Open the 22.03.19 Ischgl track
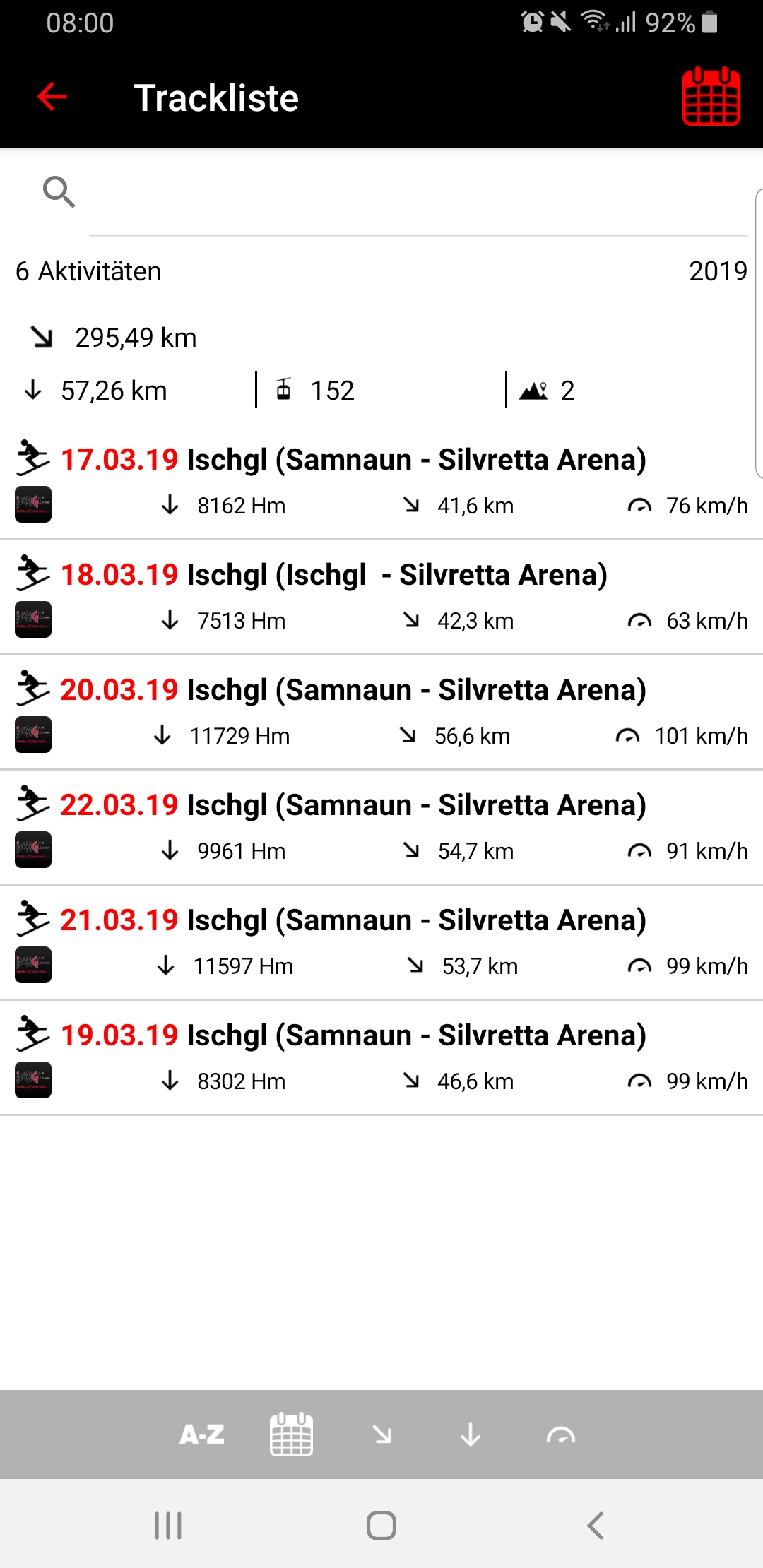763x1568 pixels. click(x=381, y=828)
